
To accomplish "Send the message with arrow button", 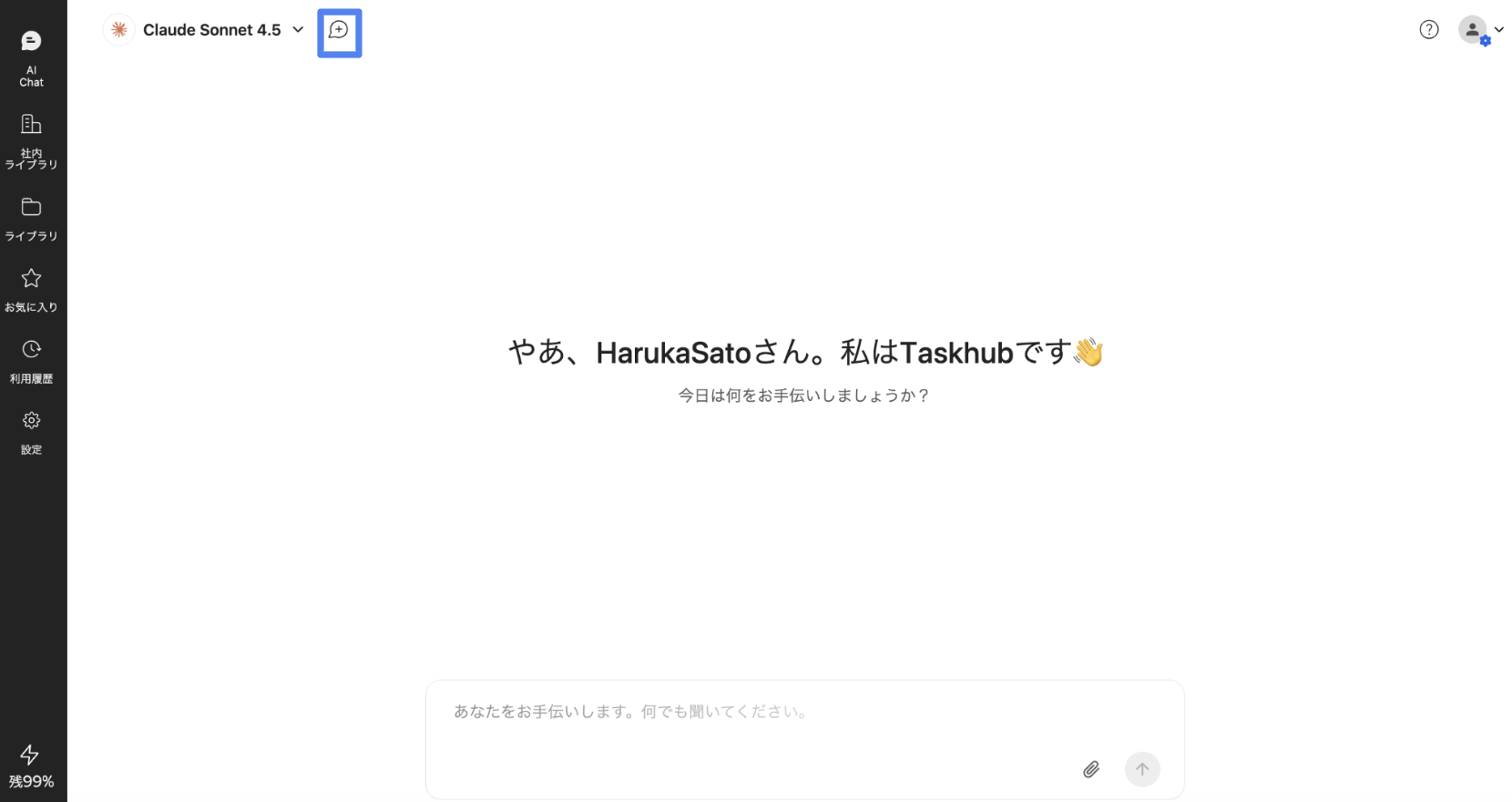I will pos(1141,769).
